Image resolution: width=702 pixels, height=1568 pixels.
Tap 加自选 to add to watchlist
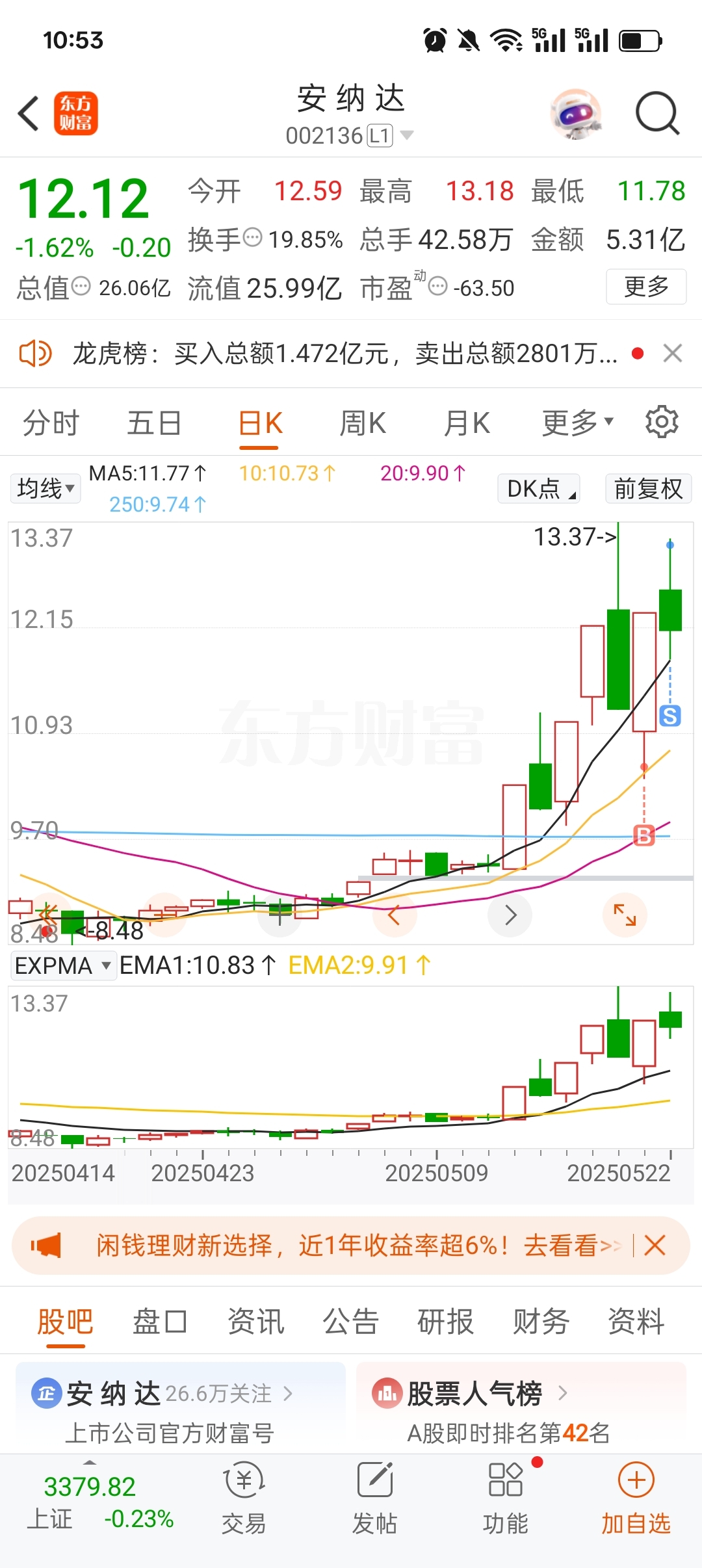(636, 1498)
